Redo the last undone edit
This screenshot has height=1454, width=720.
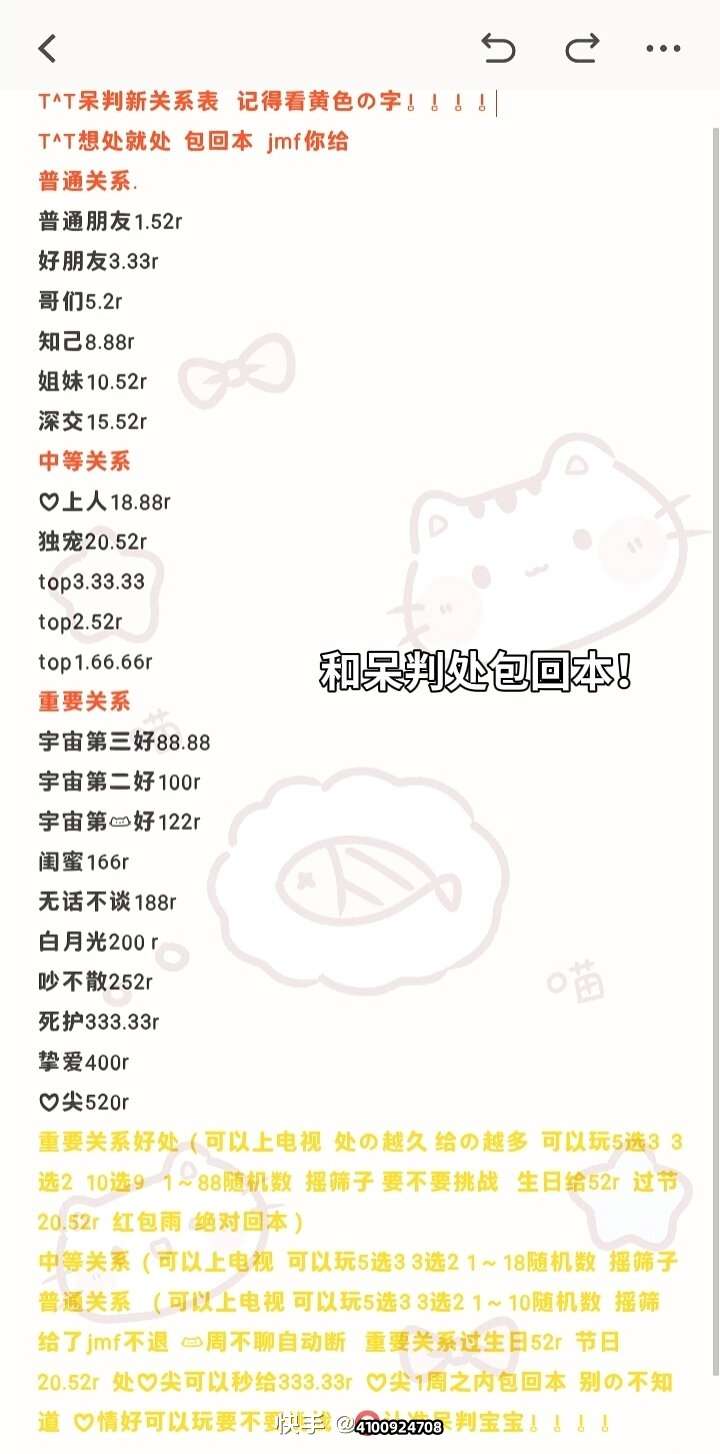tap(582, 47)
